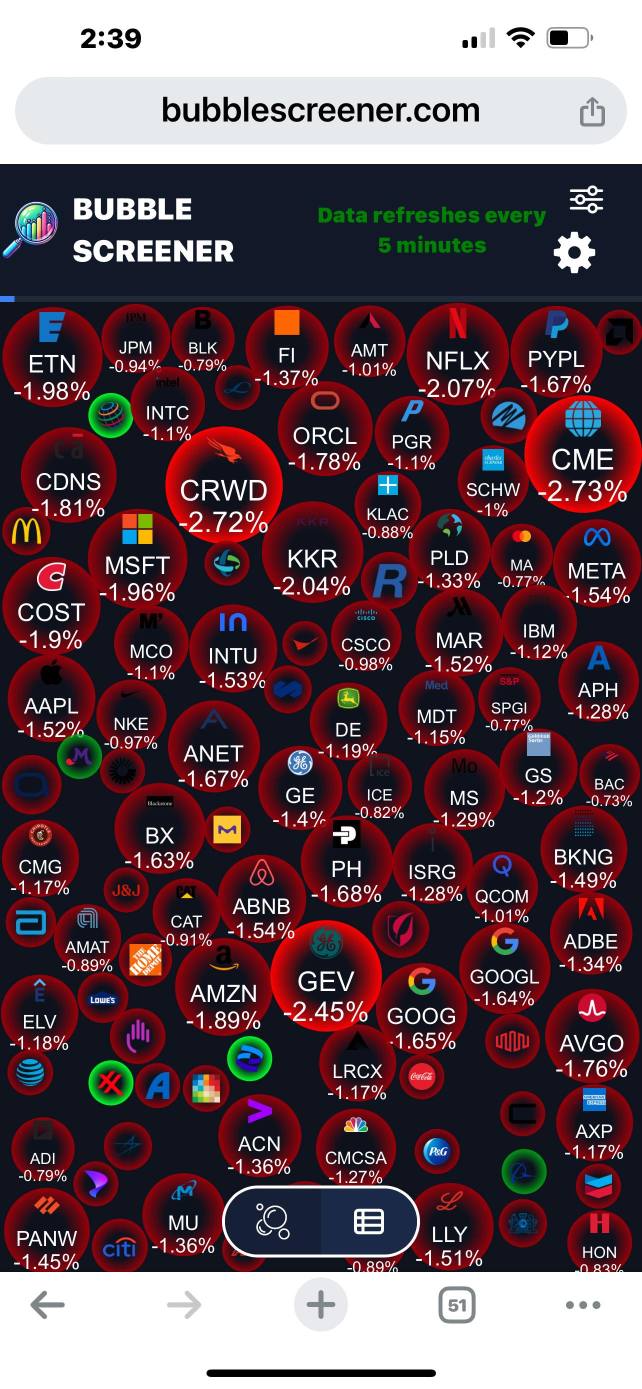The height and width of the screenshot is (1389, 642).
Task: Open the filter sliders icon
Action: click(586, 199)
